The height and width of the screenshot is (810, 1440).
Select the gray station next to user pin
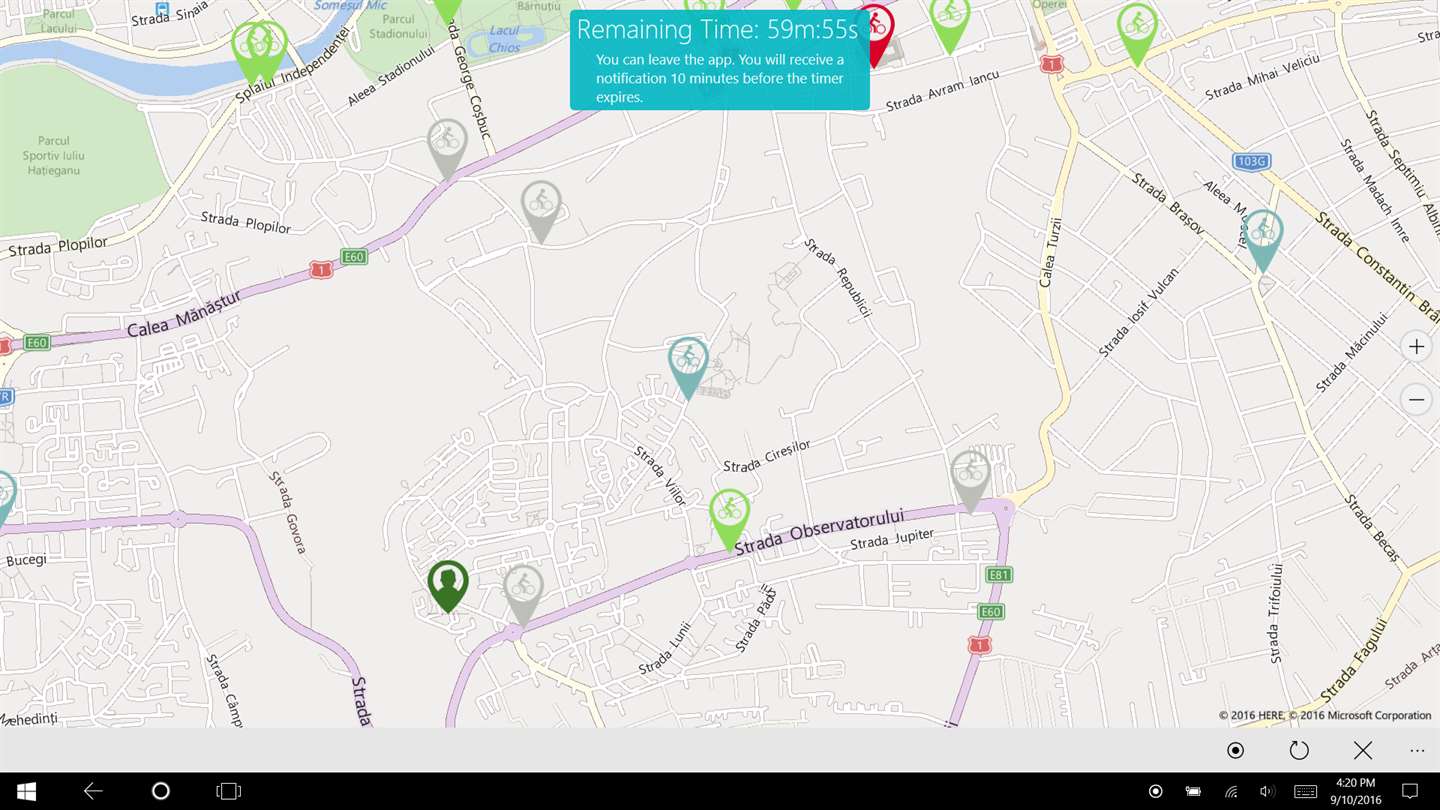[523, 588]
